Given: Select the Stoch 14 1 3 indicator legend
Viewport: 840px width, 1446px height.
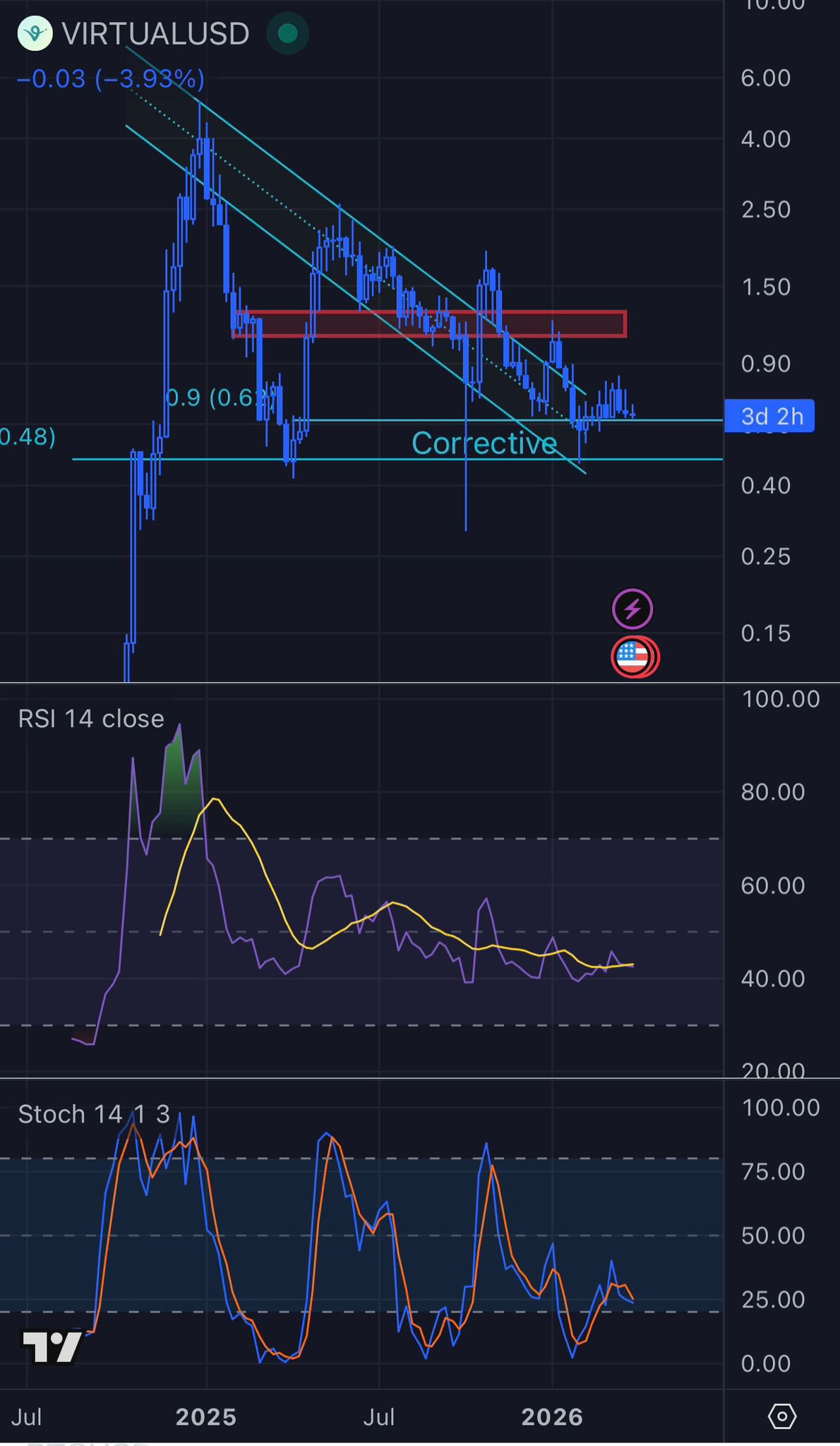Looking at the screenshot, I should coord(94,1114).
